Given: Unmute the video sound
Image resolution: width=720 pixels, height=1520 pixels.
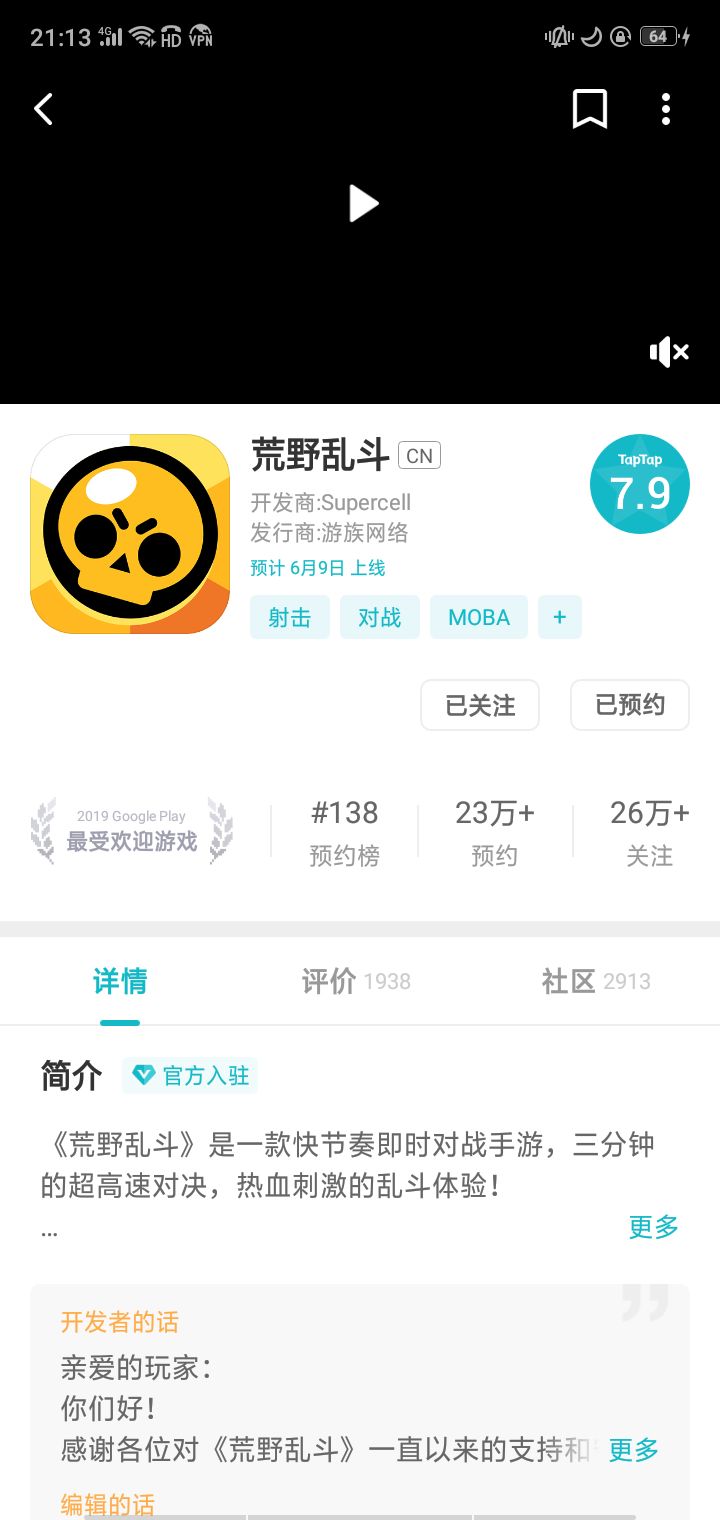Looking at the screenshot, I should click(x=667, y=352).
